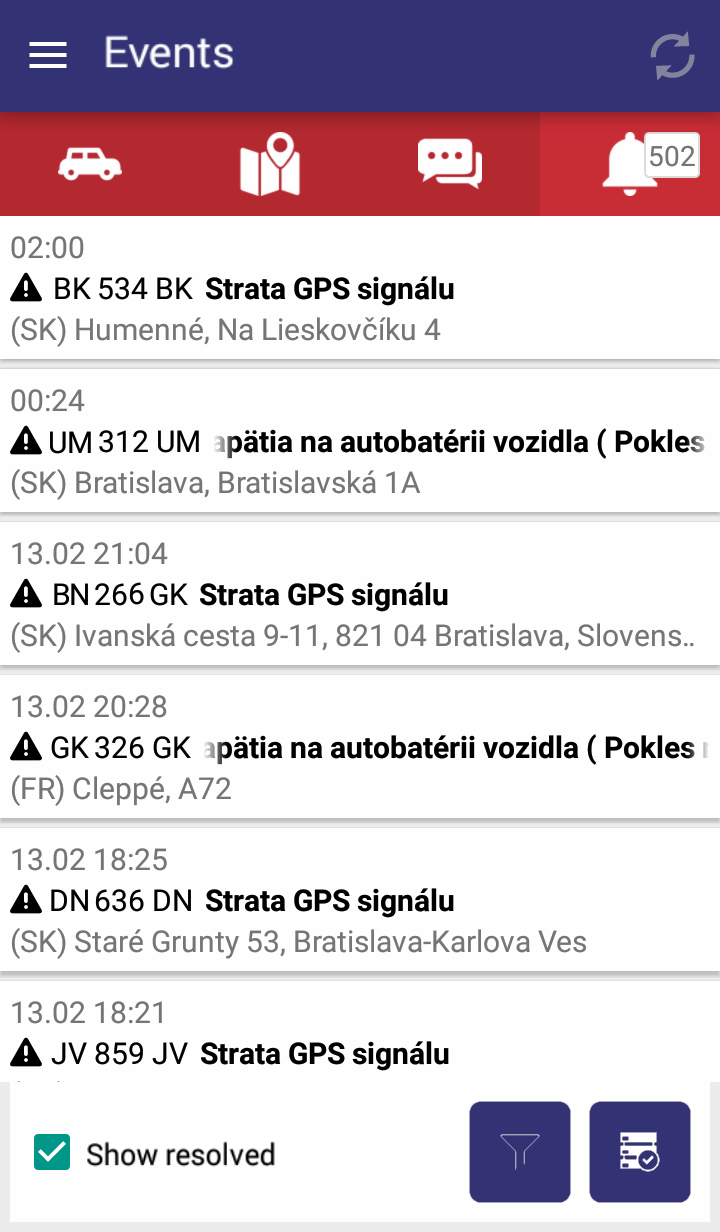Refresh the events list
The height and width of the screenshot is (1232, 720).
[x=672, y=56]
